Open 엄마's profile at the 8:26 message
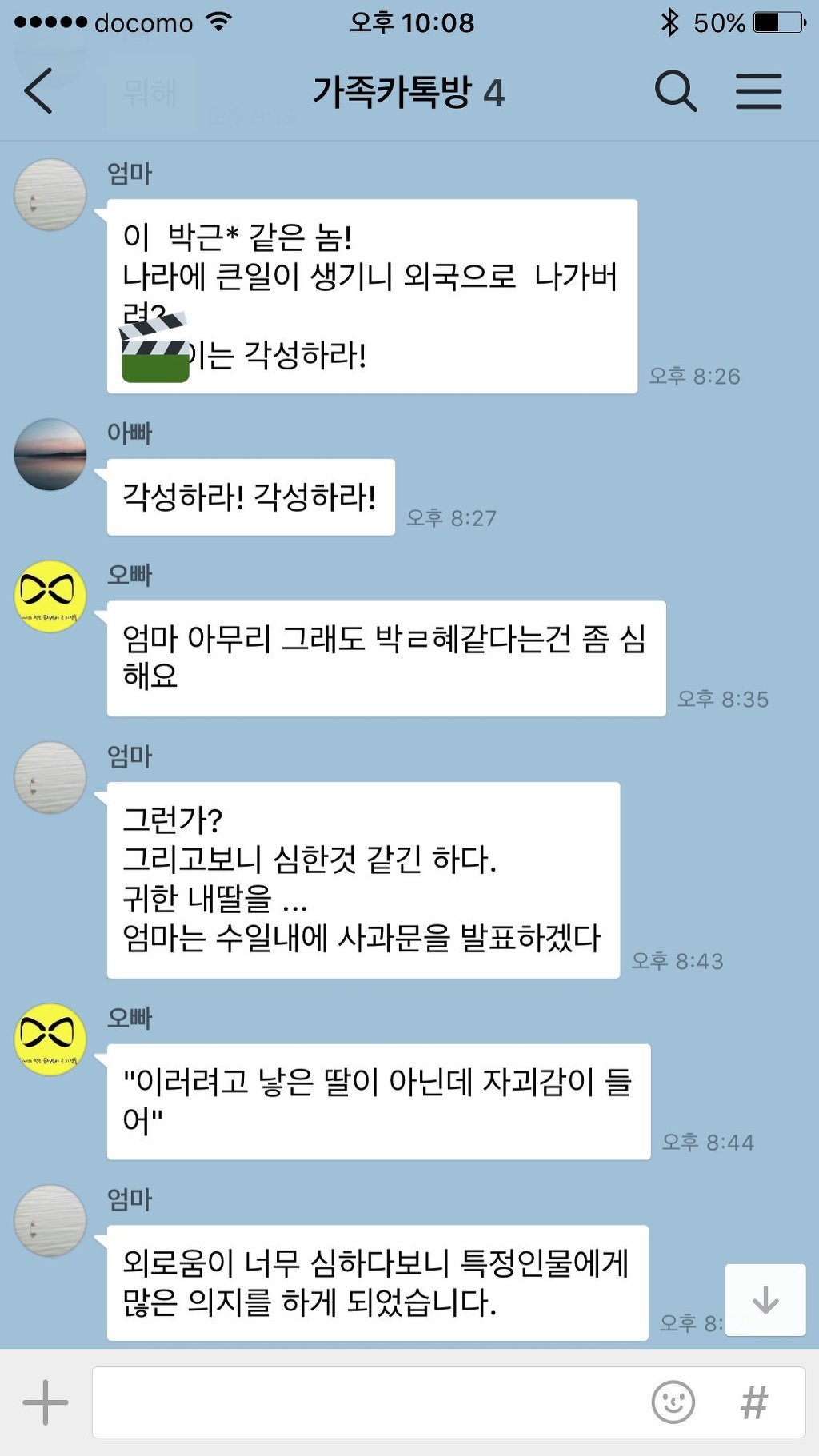The height and width of the screenshot is (1456, 819). click(50, 195)
